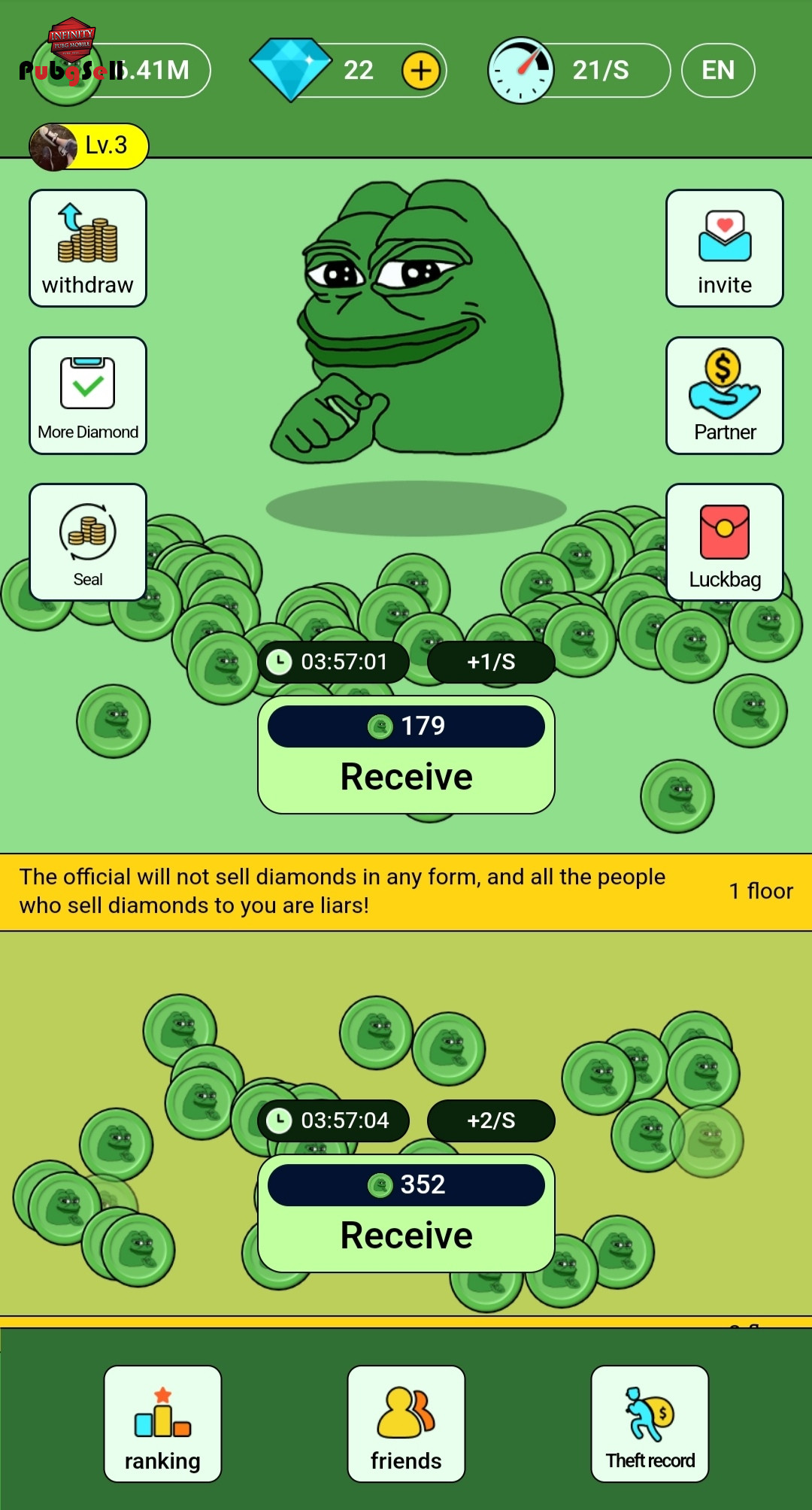This screenshot has width=812, height=1510.
Task: Open the invite option
Action: click(x=725, y=248)
